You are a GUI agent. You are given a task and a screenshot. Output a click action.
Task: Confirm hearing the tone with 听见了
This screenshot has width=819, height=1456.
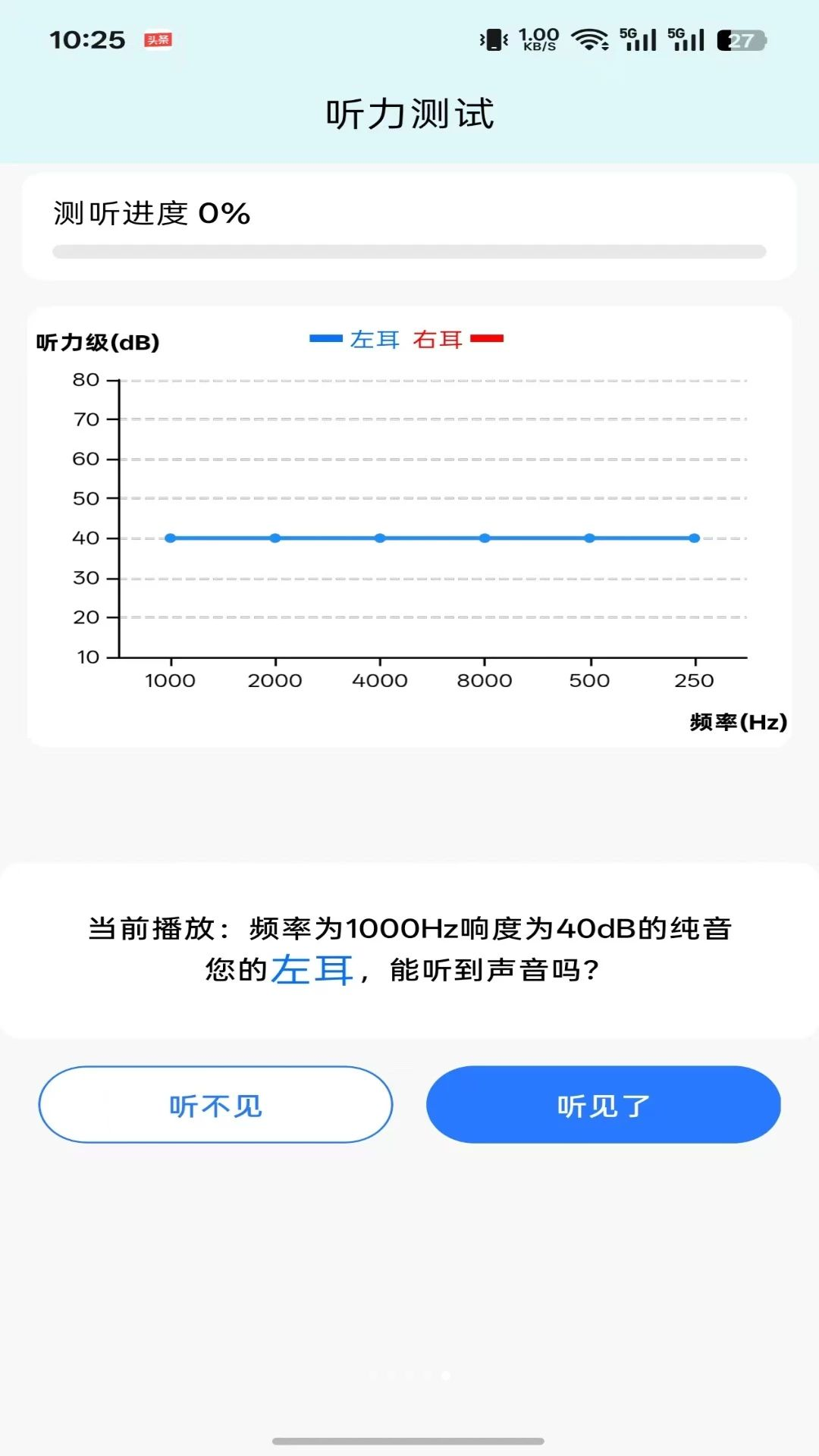603,1105
